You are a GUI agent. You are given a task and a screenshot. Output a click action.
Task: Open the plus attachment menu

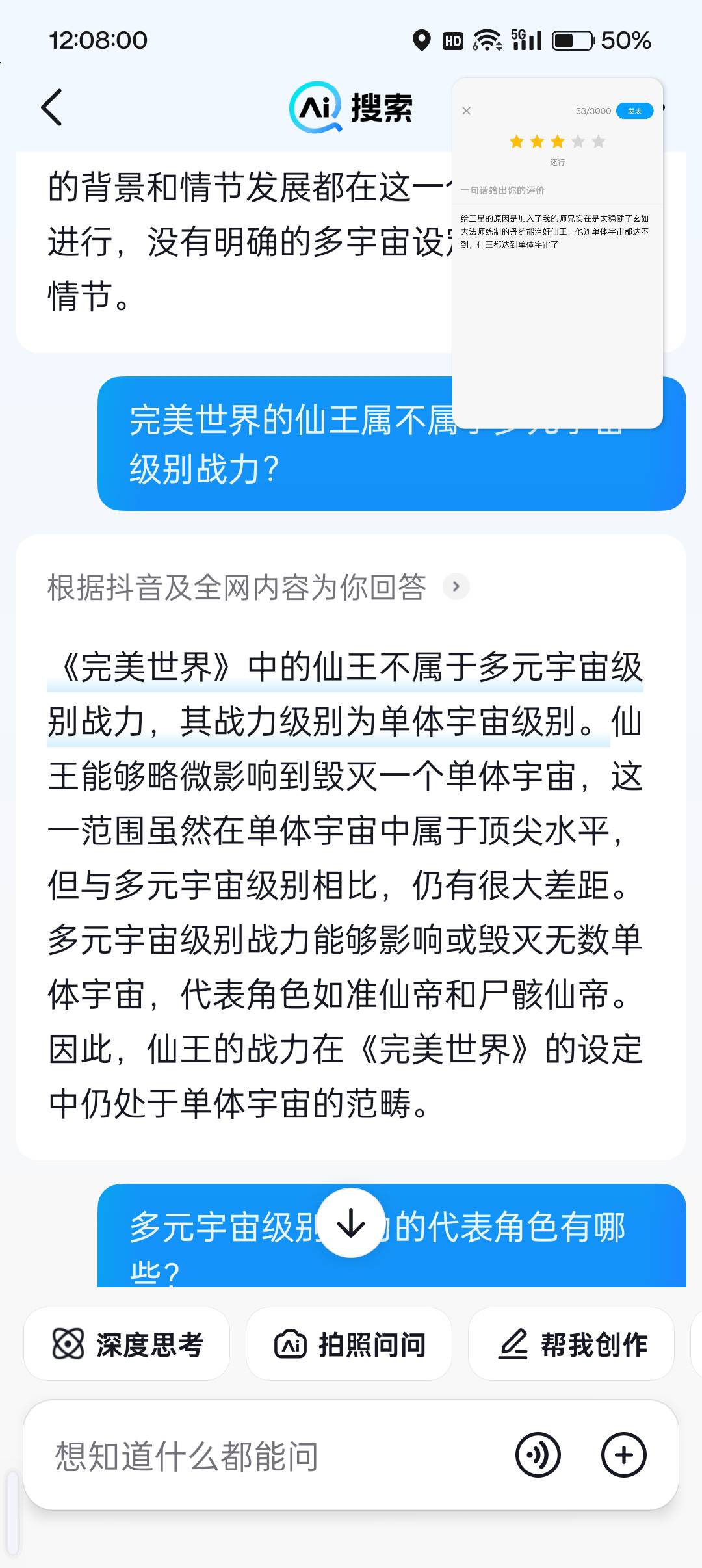623,1455
